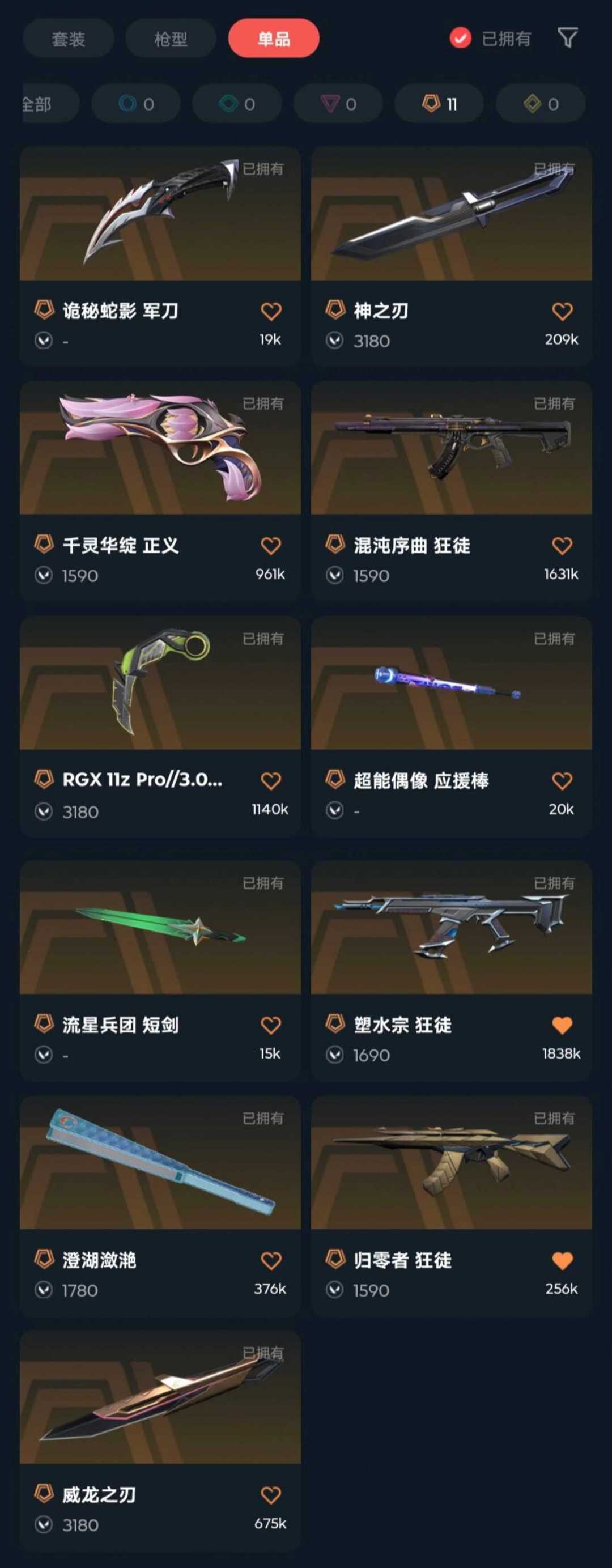
Task: Remove like from 归零者 狂徒
Action: pos(562,1261)
